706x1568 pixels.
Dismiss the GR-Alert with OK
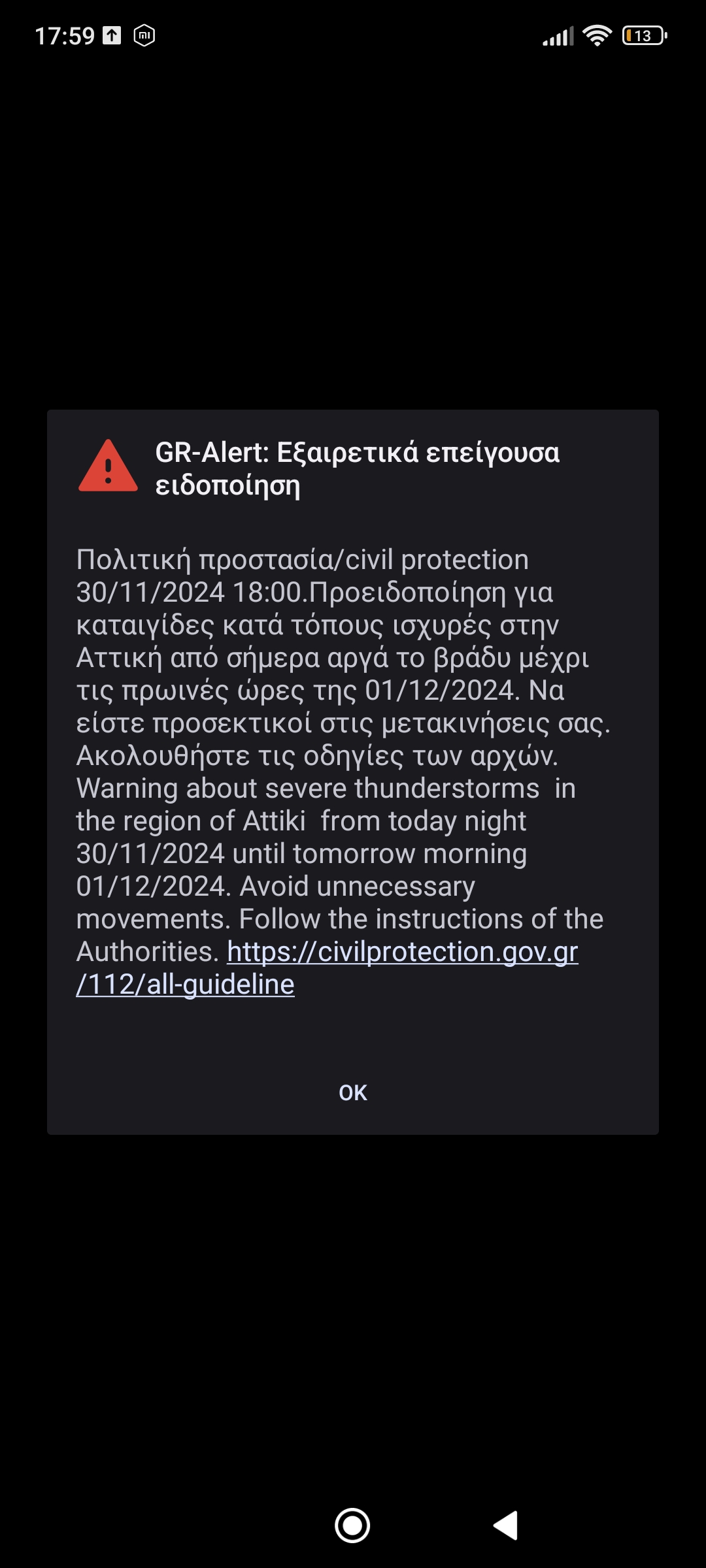(x=352, y=1092)
